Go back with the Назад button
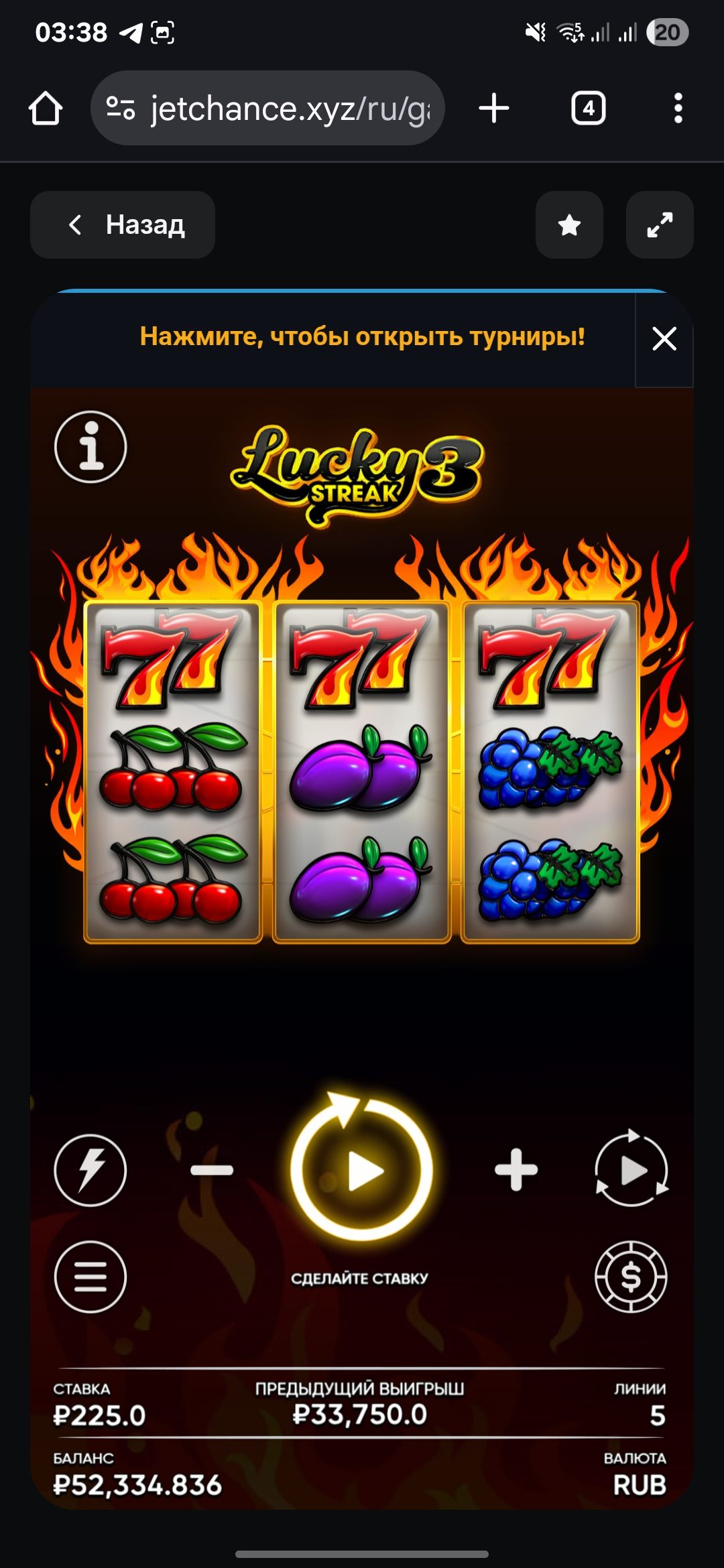Viewport: 724px width, 1568px height. tap(123, 225)
